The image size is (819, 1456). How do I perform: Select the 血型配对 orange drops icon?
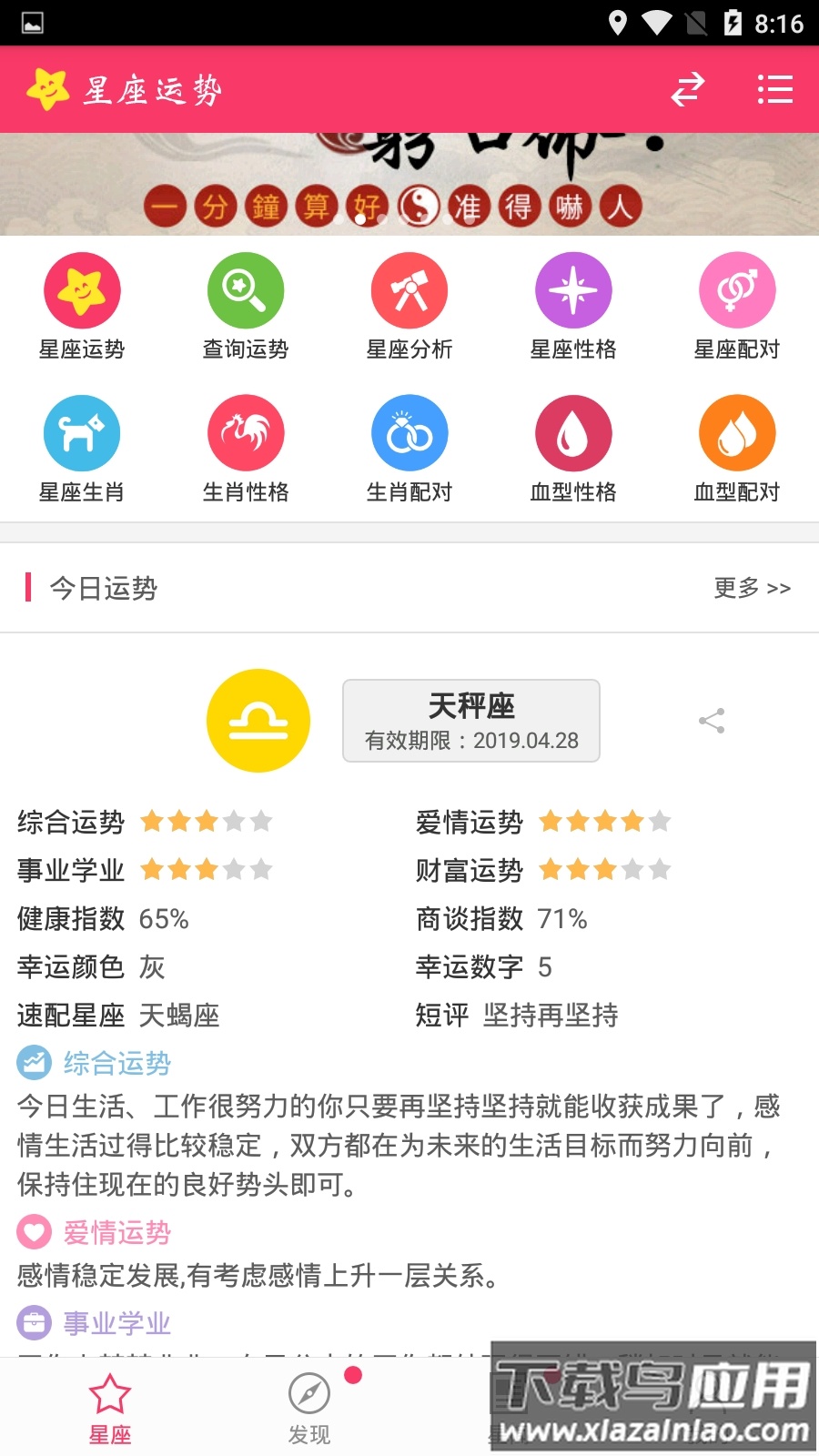[737, 432]
